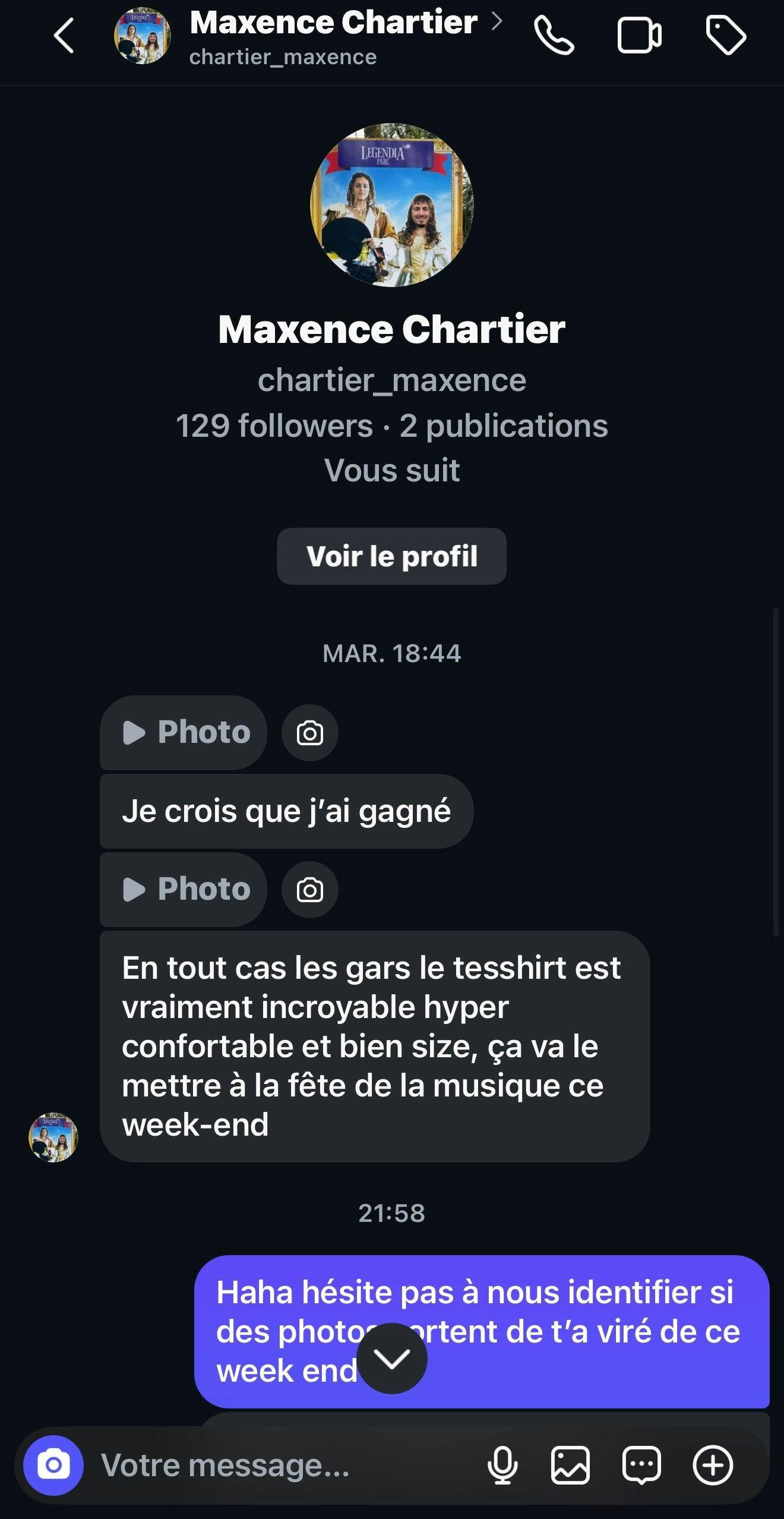Viewport: 784px width, 1519px height.
Task: Start a video call with Maxence
Action: [x=639, y=36]
